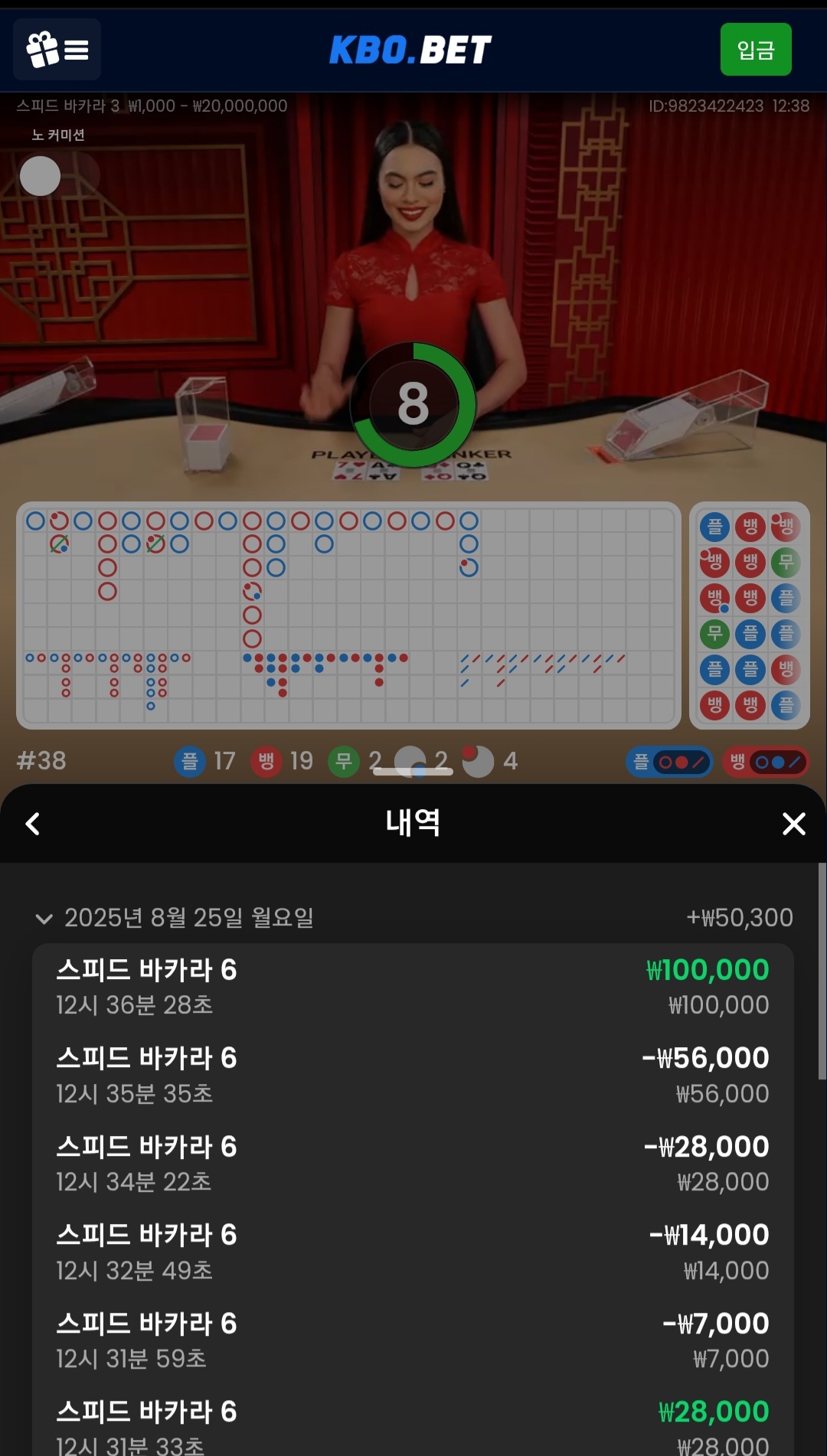
Task: Open the 12시 36분 28초 history entry
Action: (x=412, y=987)
